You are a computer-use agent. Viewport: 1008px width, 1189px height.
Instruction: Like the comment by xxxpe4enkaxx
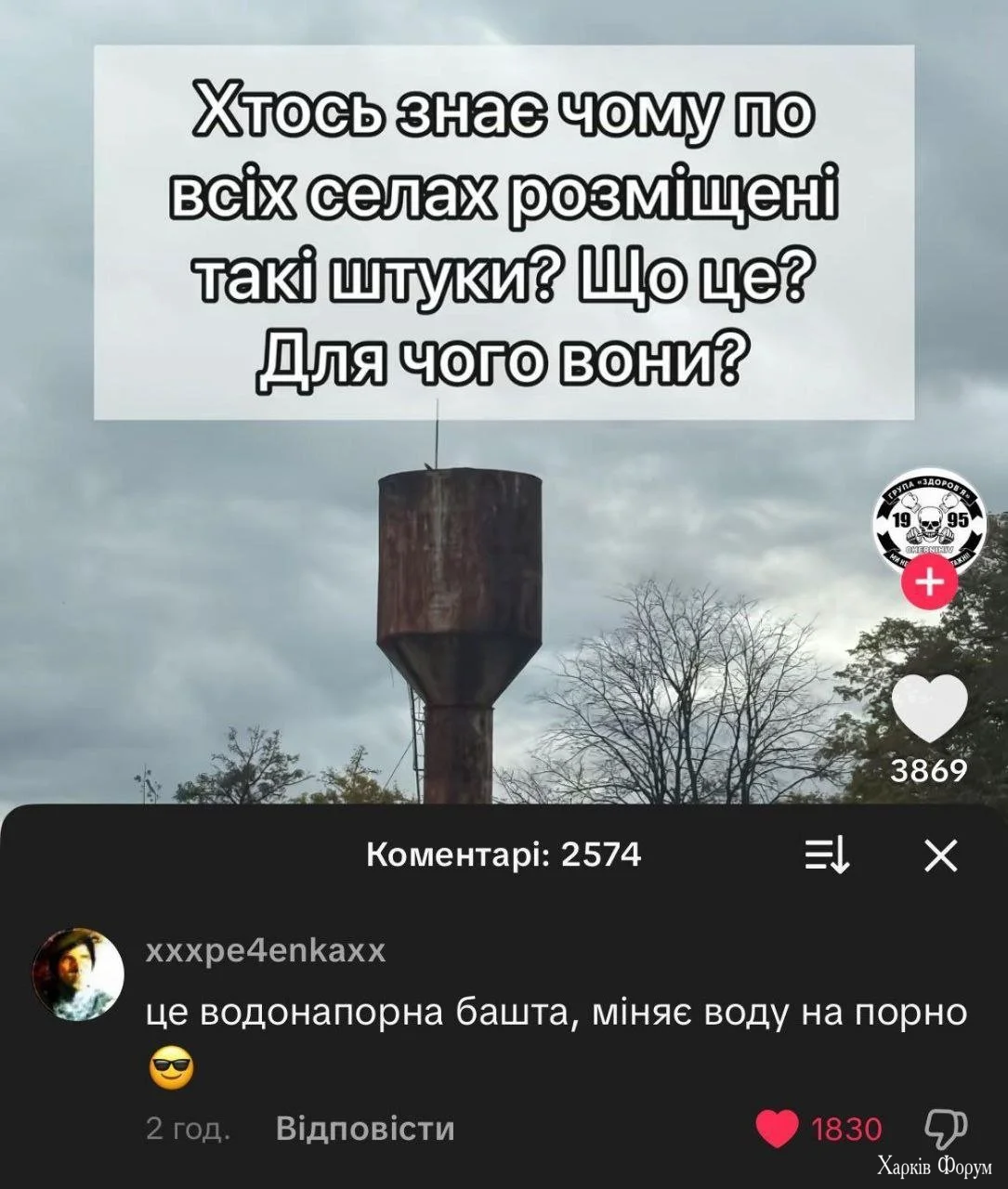coord(777,1129)
